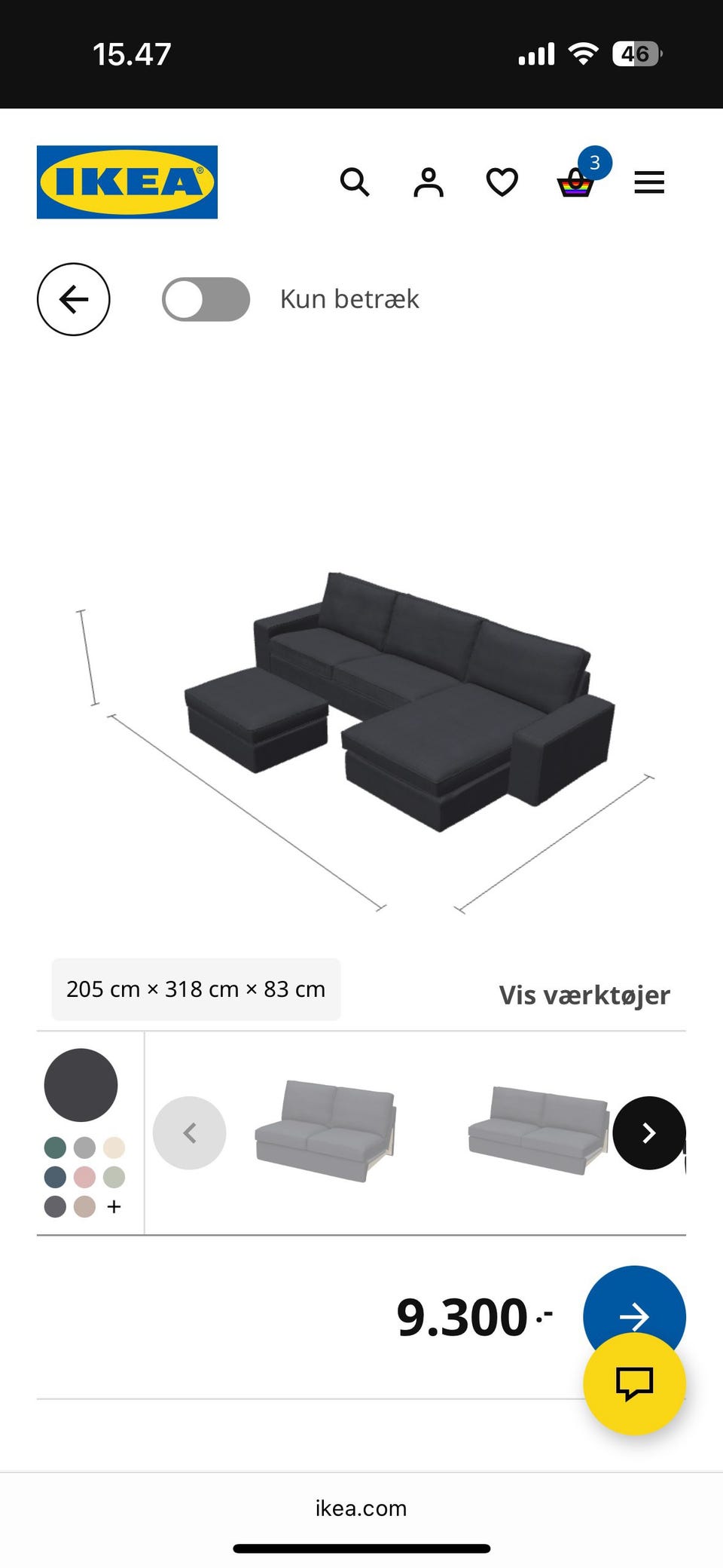Tap the dimensions label 205 cm × 318 cm

(195, 989)
